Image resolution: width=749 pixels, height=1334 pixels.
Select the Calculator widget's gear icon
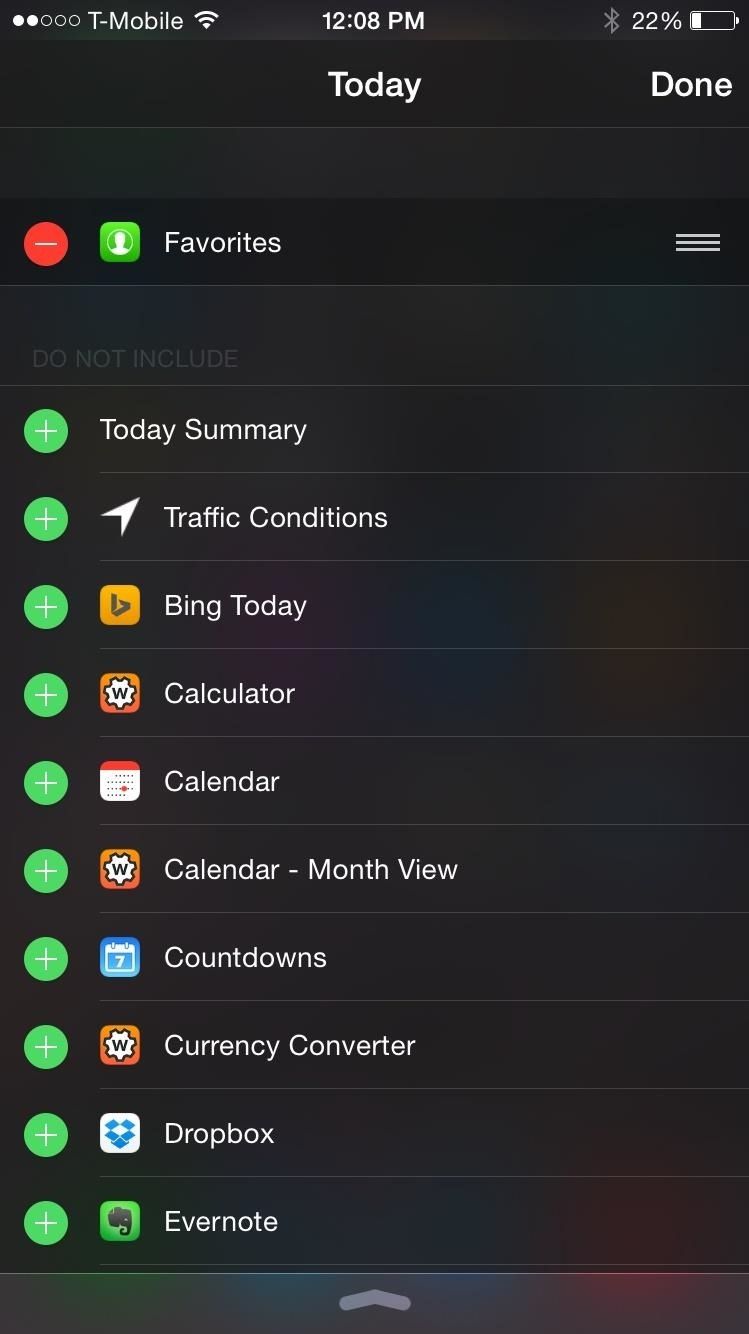coord(119,693)
